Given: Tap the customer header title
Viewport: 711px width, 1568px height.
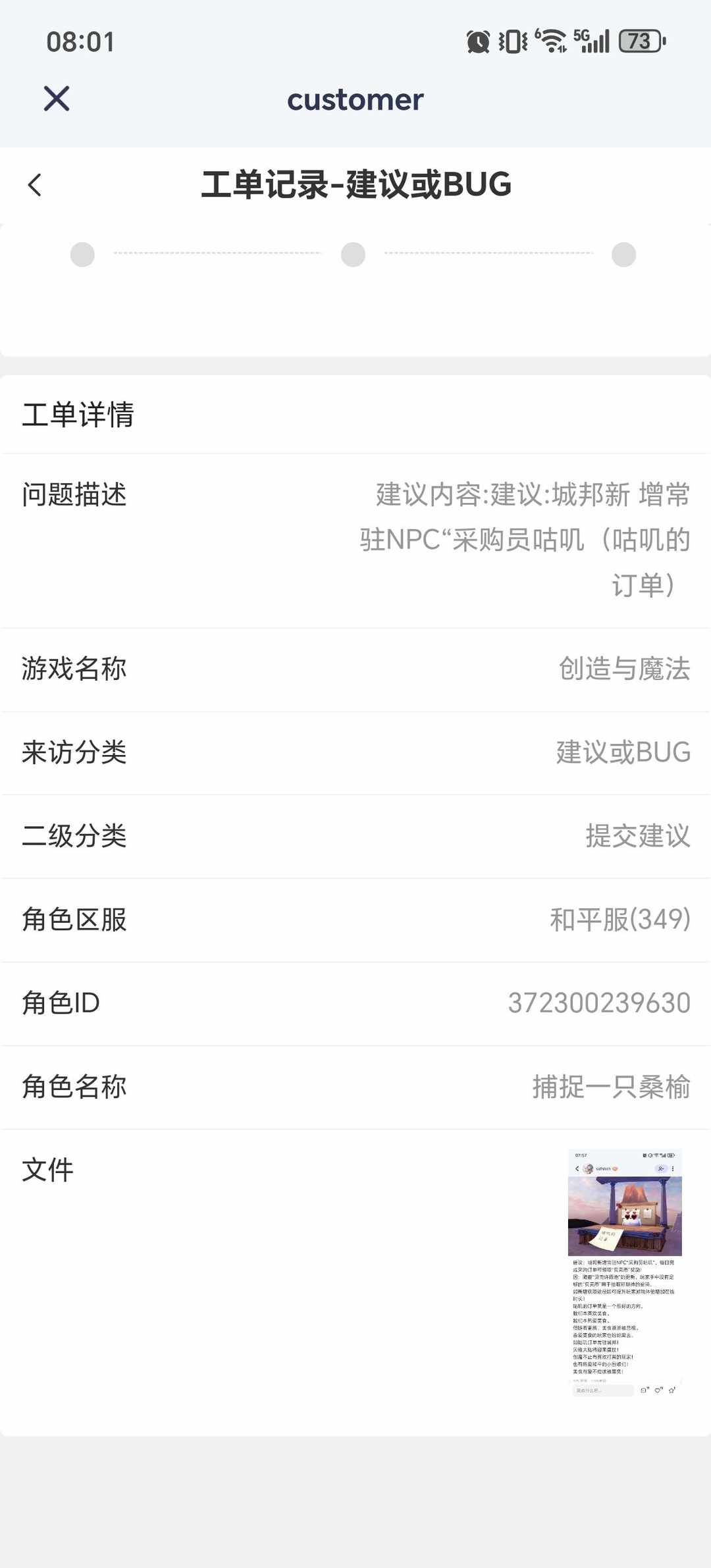Looking at the screenshot, I should click(355, 99).
